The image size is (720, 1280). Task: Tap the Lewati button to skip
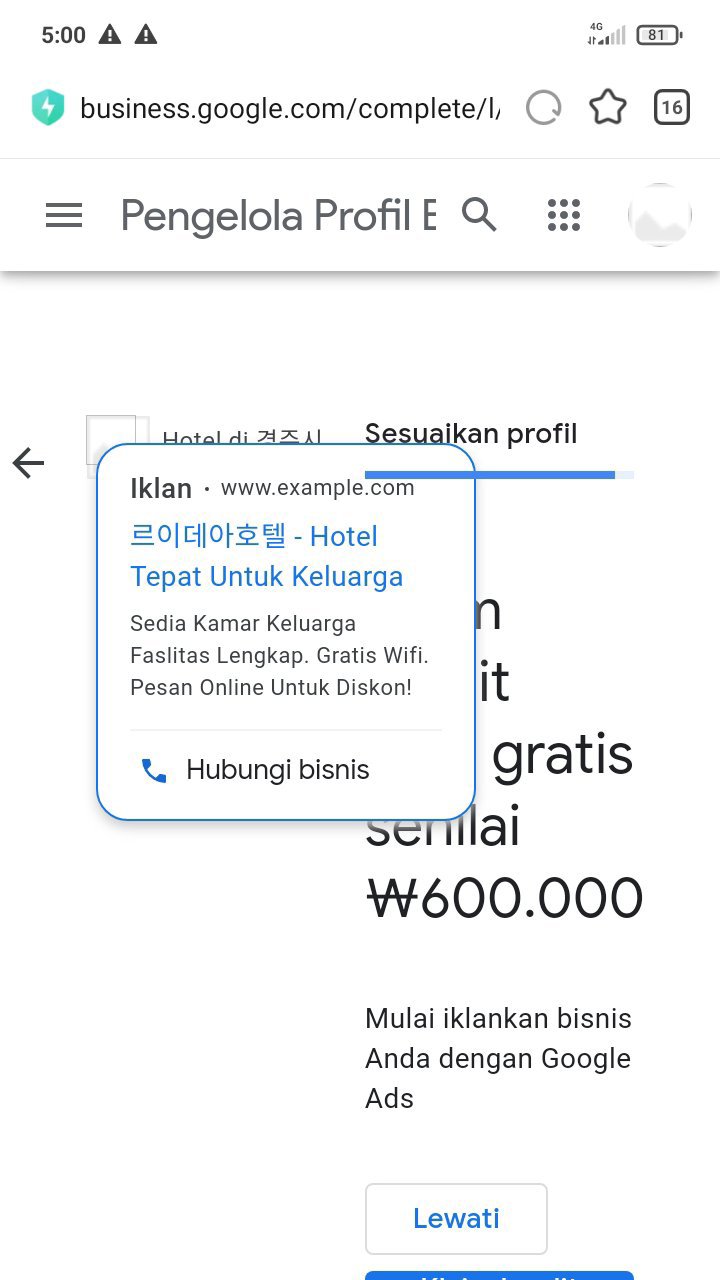coord(456,1218)
